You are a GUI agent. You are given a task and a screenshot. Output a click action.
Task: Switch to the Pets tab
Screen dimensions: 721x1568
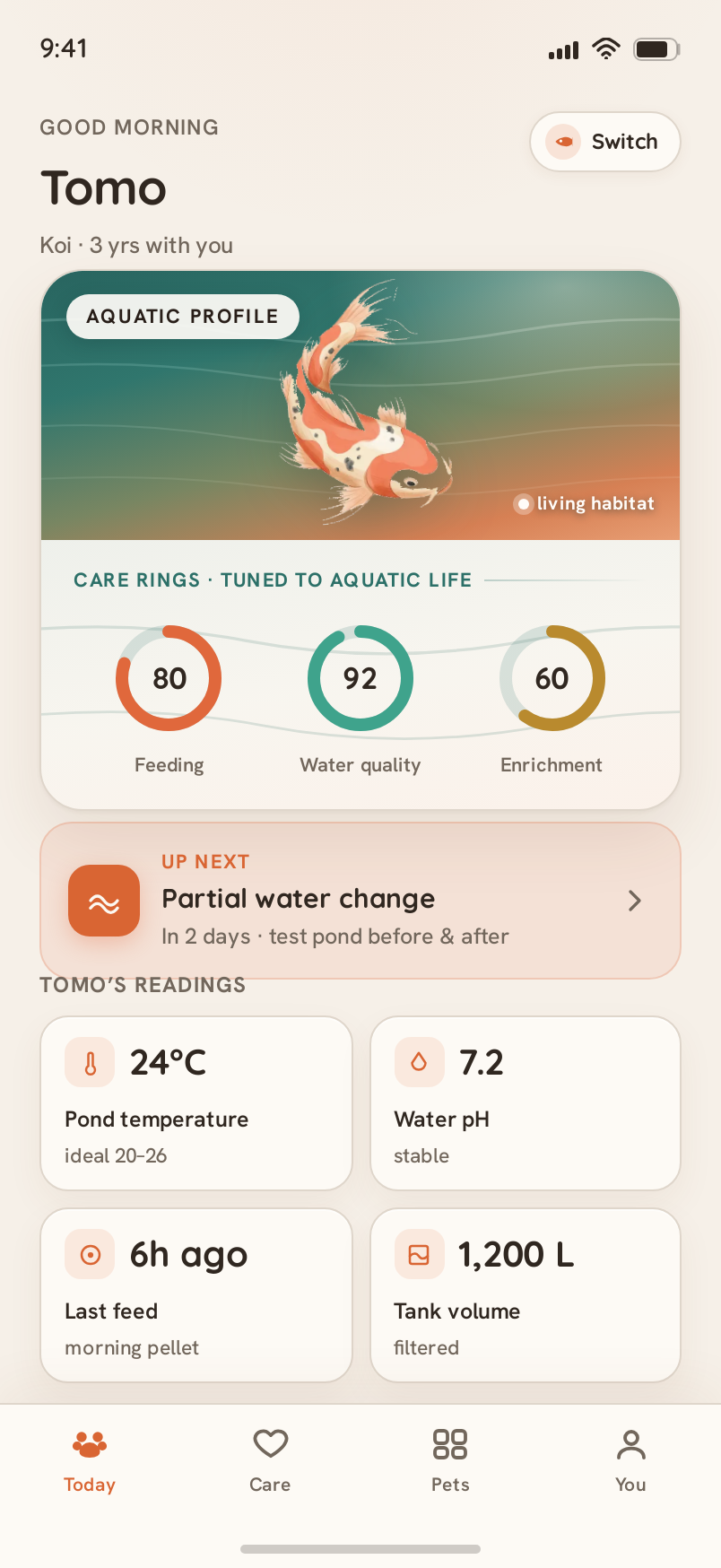[450, 1460]
